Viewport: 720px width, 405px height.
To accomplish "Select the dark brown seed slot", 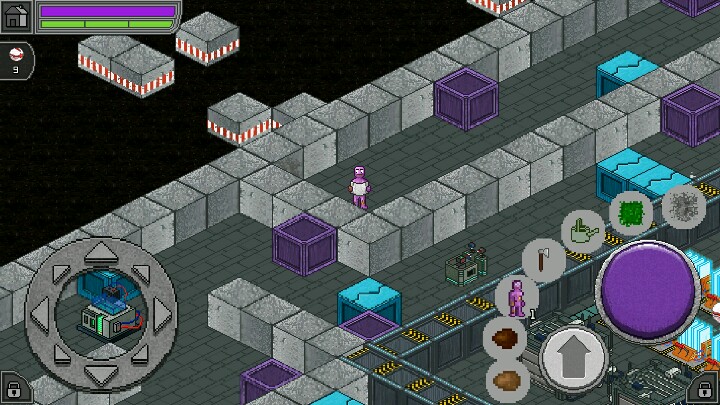I will click(505, 339).
